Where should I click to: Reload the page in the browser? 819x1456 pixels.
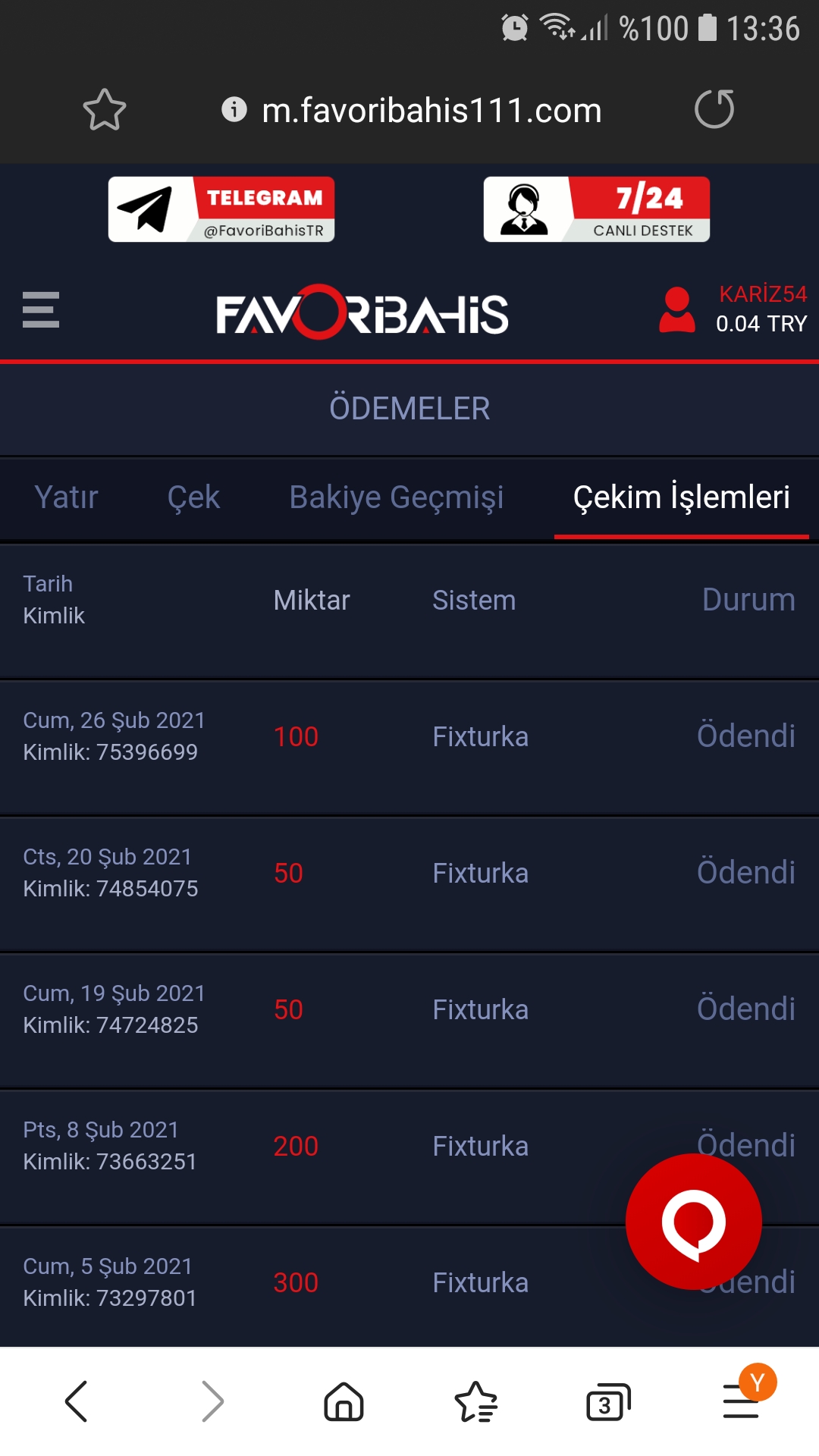(714, 109)
